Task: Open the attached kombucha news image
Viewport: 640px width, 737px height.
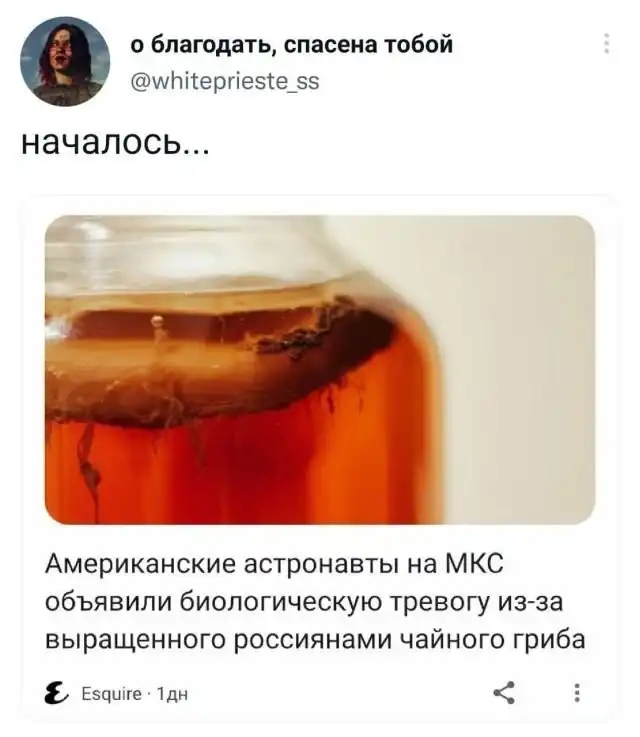Action: click(x=320, y=370)
